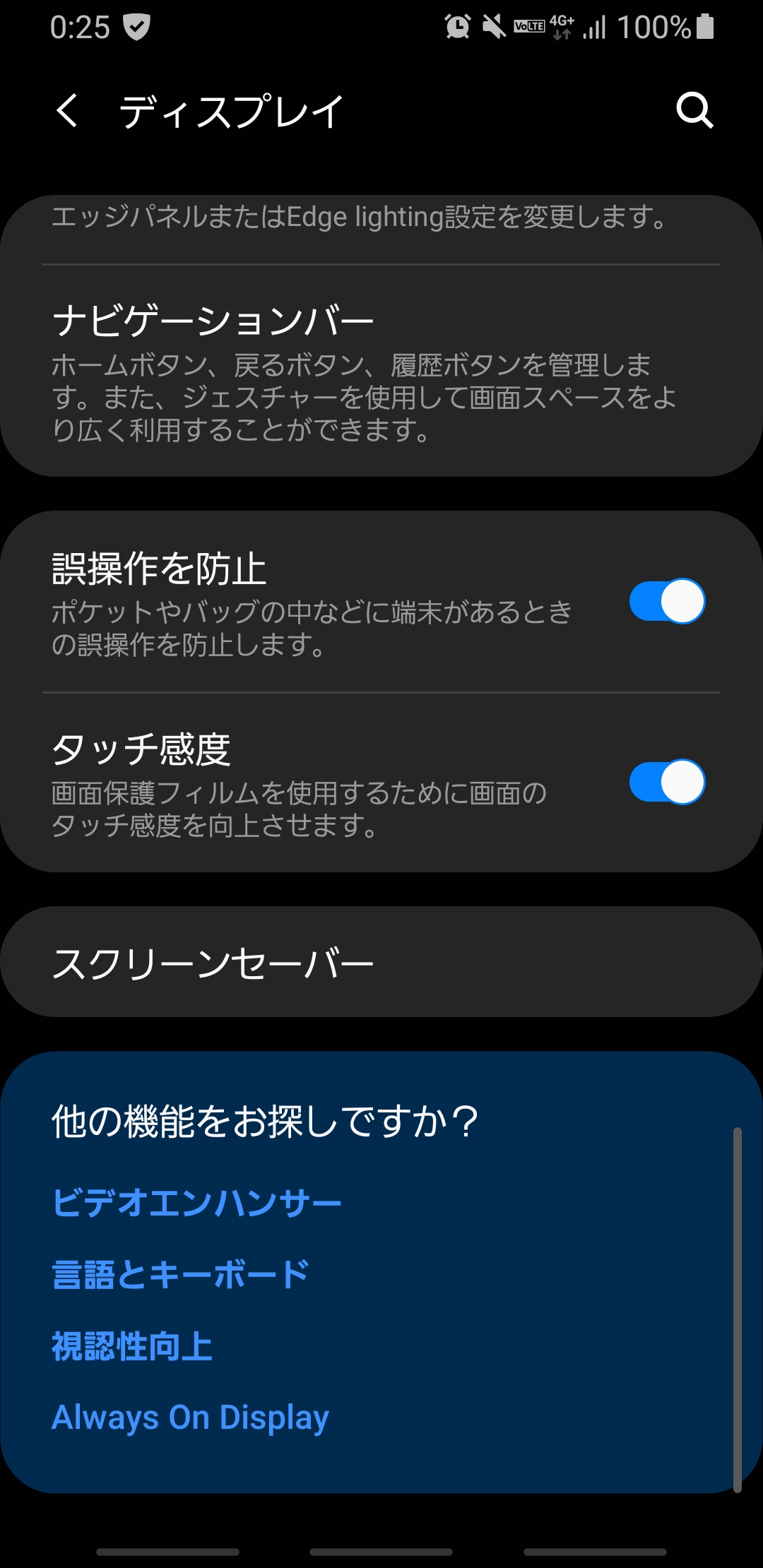Open the Always On Display link
763x1568 pixels.
[191, 1418]
